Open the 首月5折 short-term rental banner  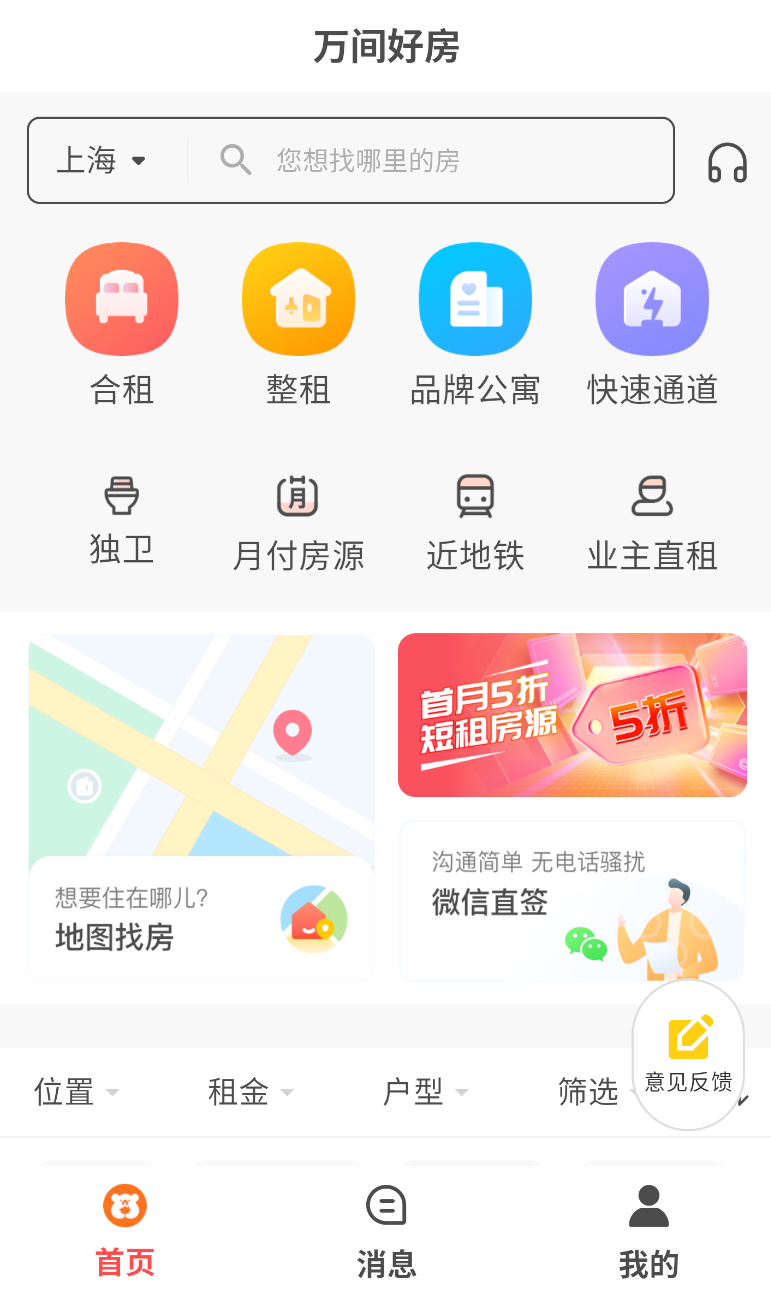coord(572,715)
